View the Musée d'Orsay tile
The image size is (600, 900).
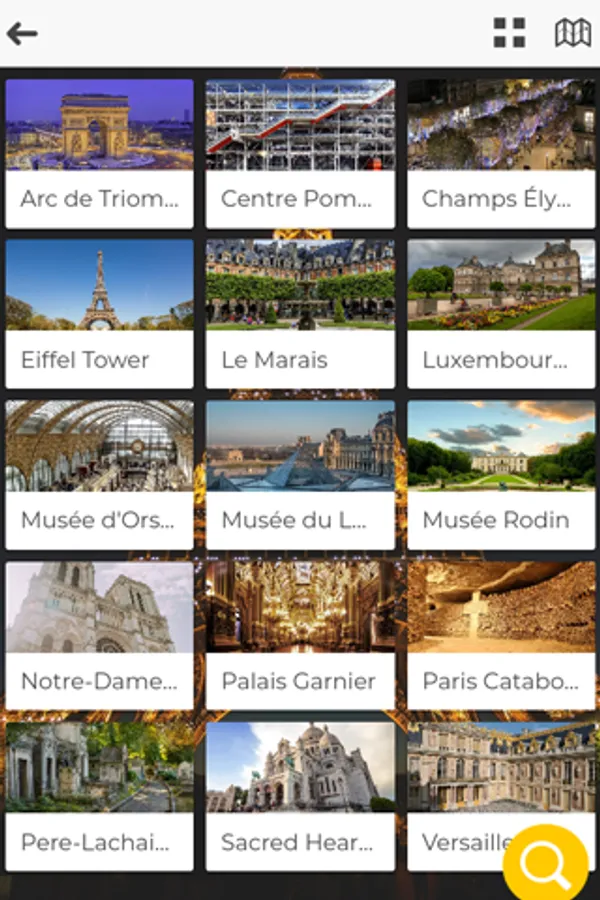point(99,475)
